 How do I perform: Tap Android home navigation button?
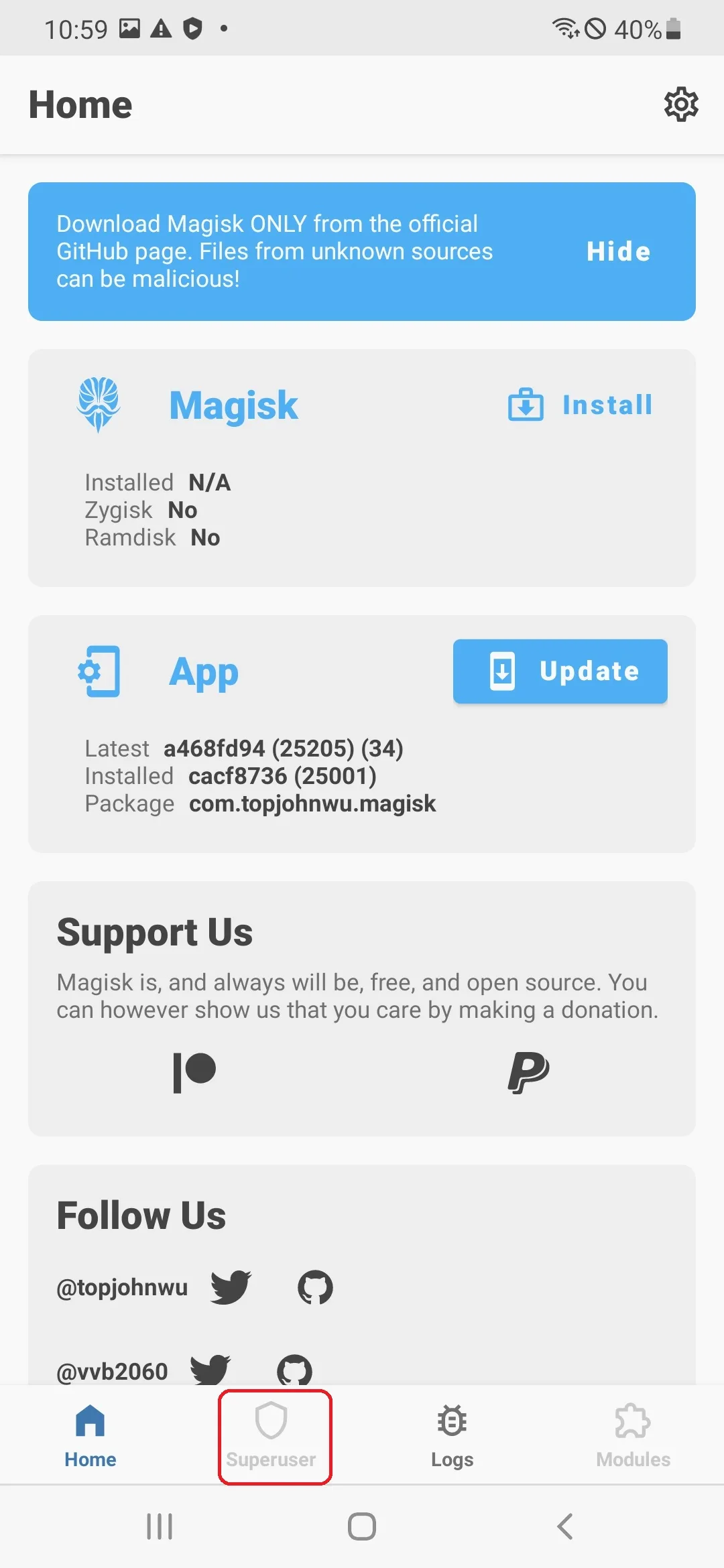[x=361, y=1527]
